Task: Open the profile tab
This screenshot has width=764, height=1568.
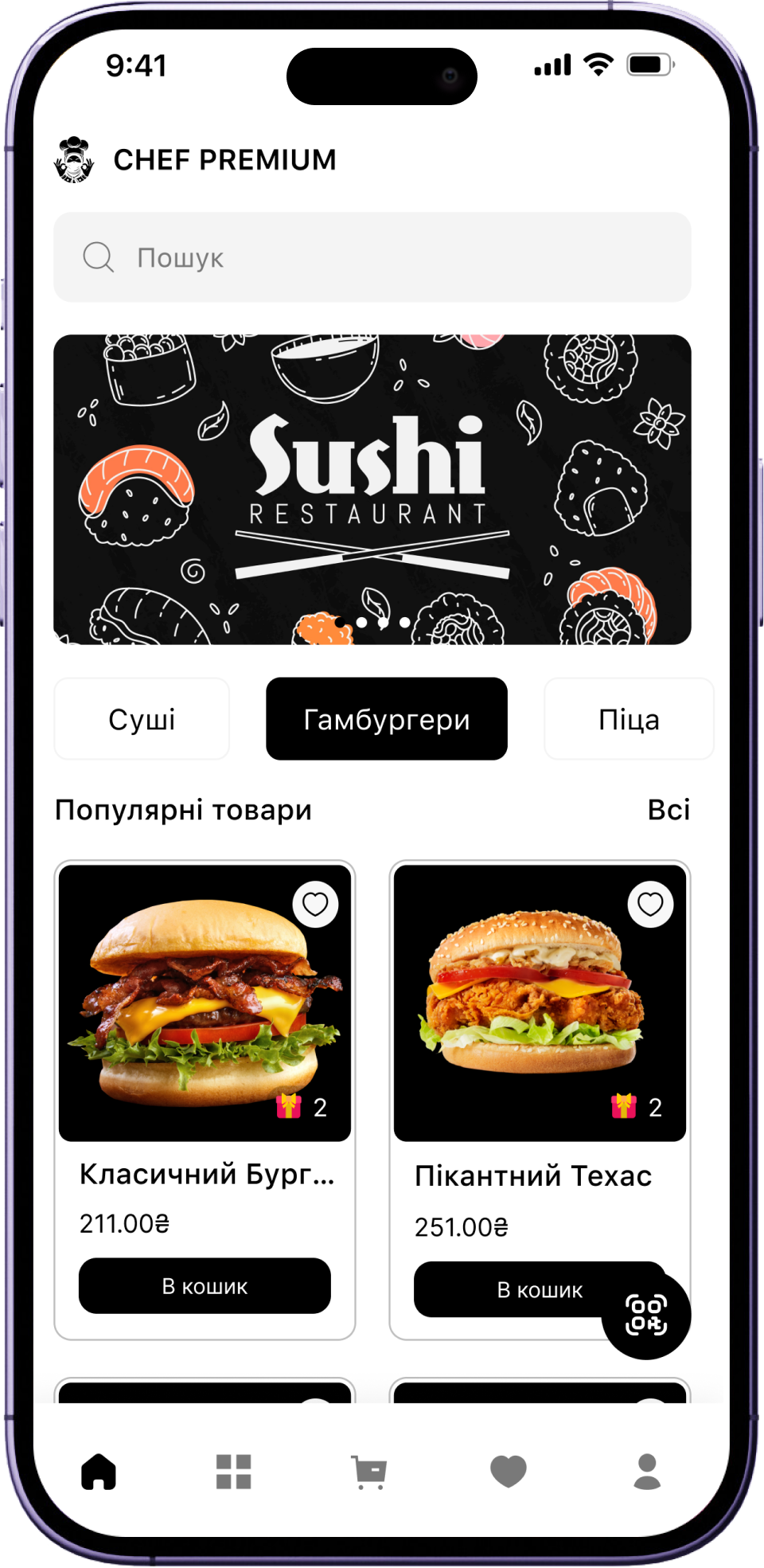Action: click(x=647, y=1472)
